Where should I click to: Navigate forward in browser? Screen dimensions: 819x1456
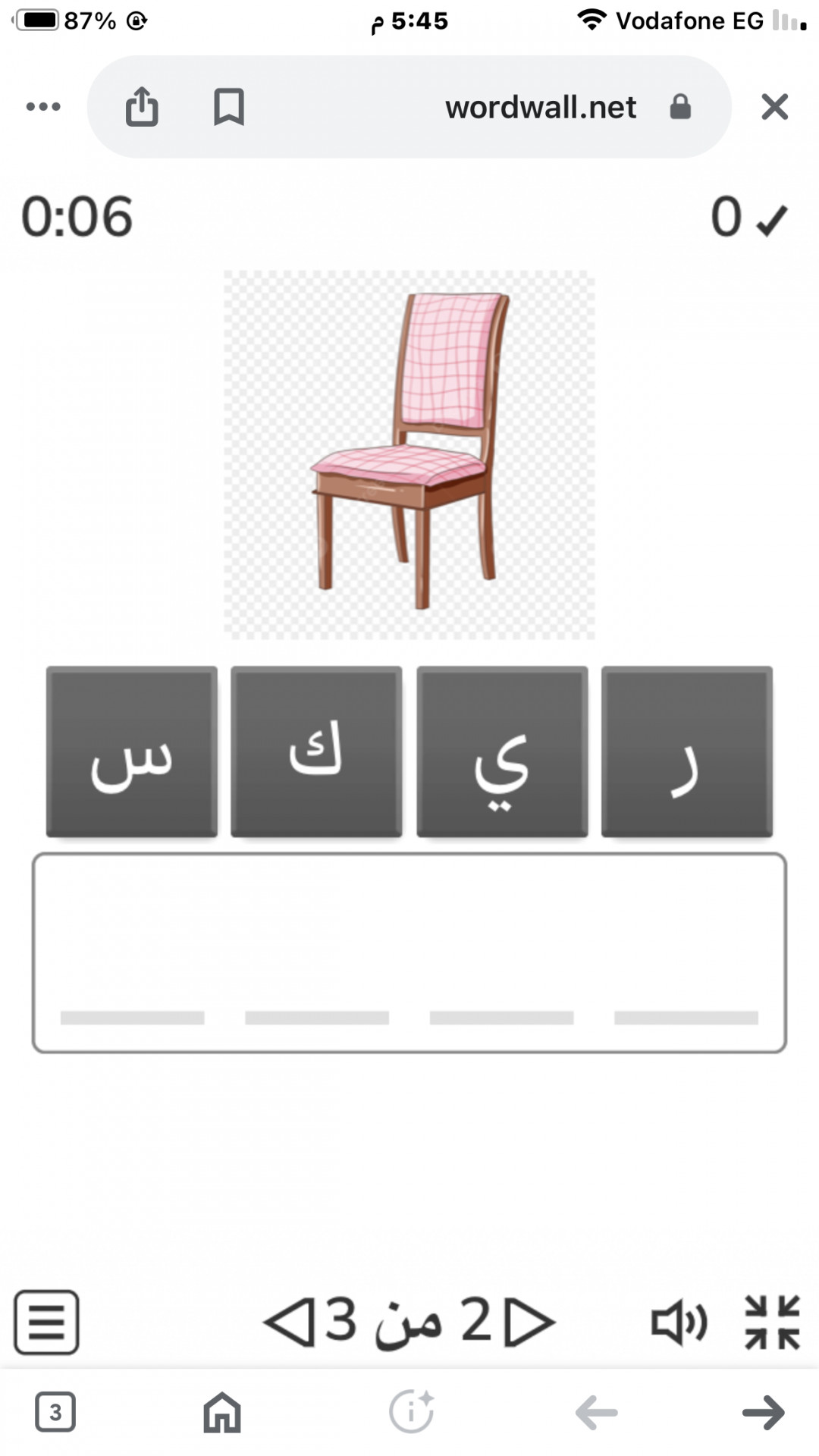tap(763, 1412)
